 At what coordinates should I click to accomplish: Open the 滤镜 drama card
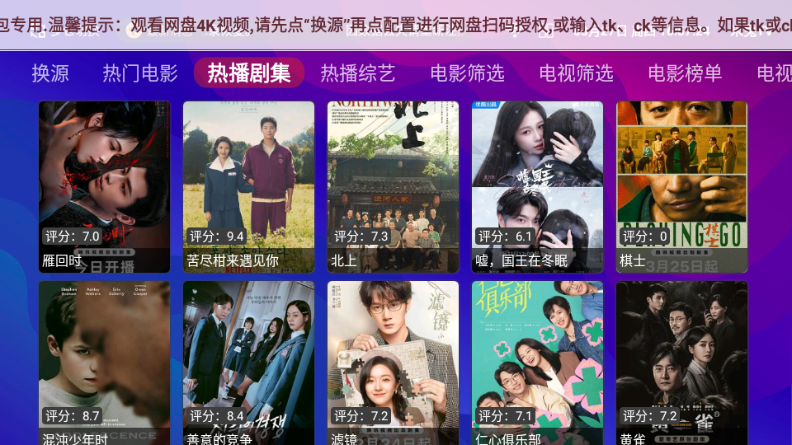393,363
